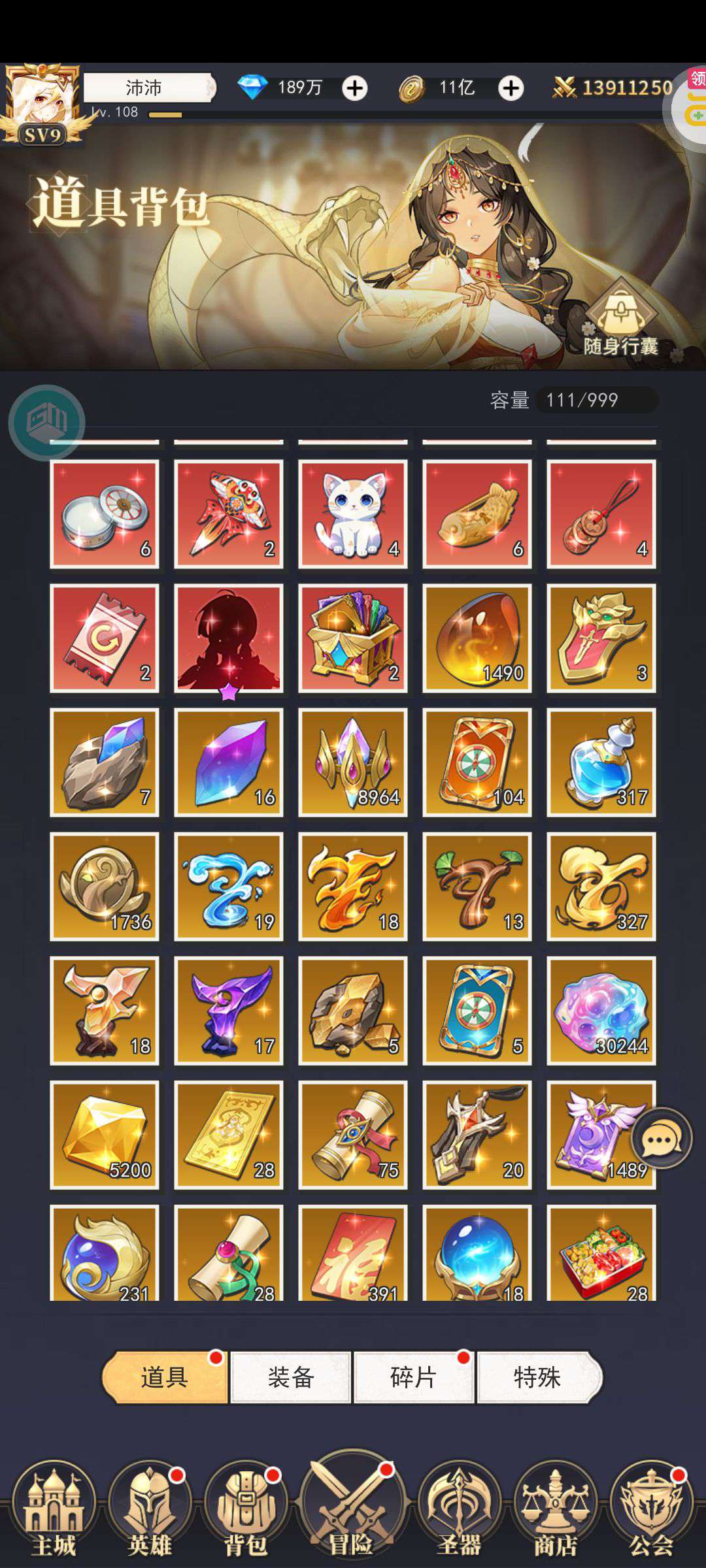Go to 主城 in bottom navigation

coord(54,1511)
